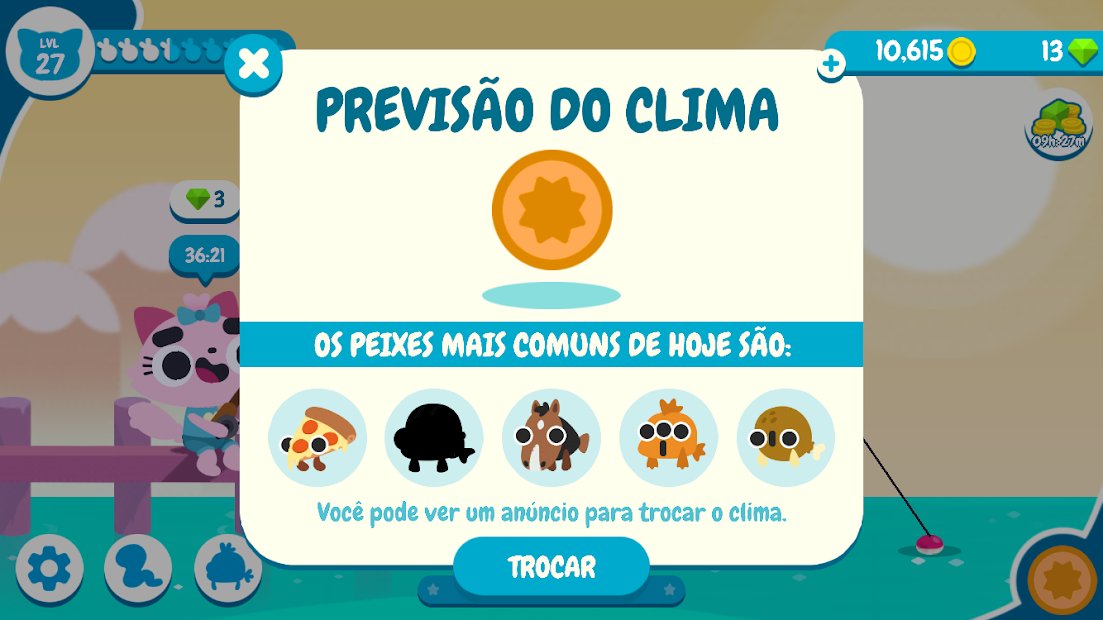The width and height of the screenshot is (1103, 620).
Task: Tap the pizza slice fish icon
Action: tap(317, 438)
